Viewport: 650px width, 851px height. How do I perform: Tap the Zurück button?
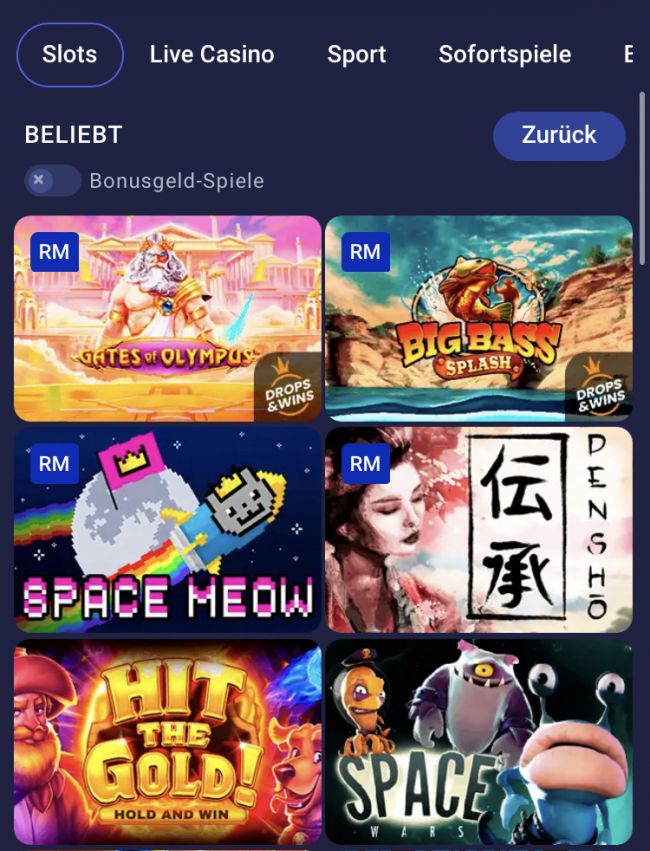(559, 136)
